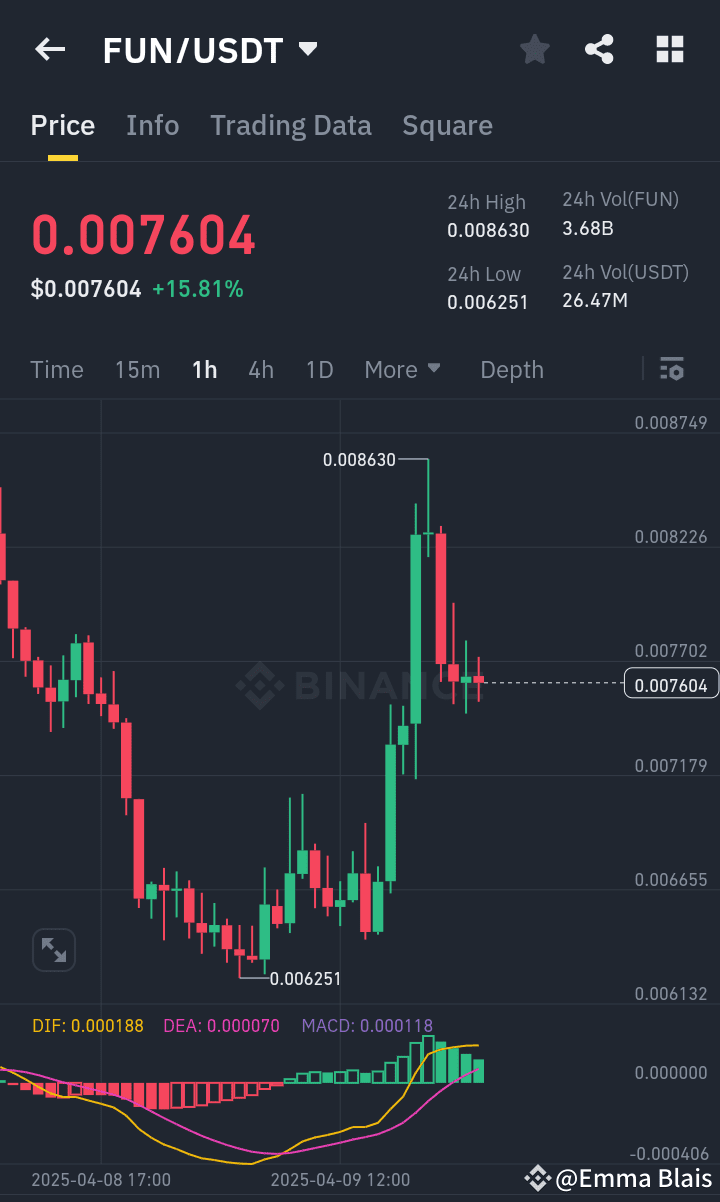This screenshot has width=720, height=1202.
Task: Select the 15m interval
Action: (x=137, y=369)
